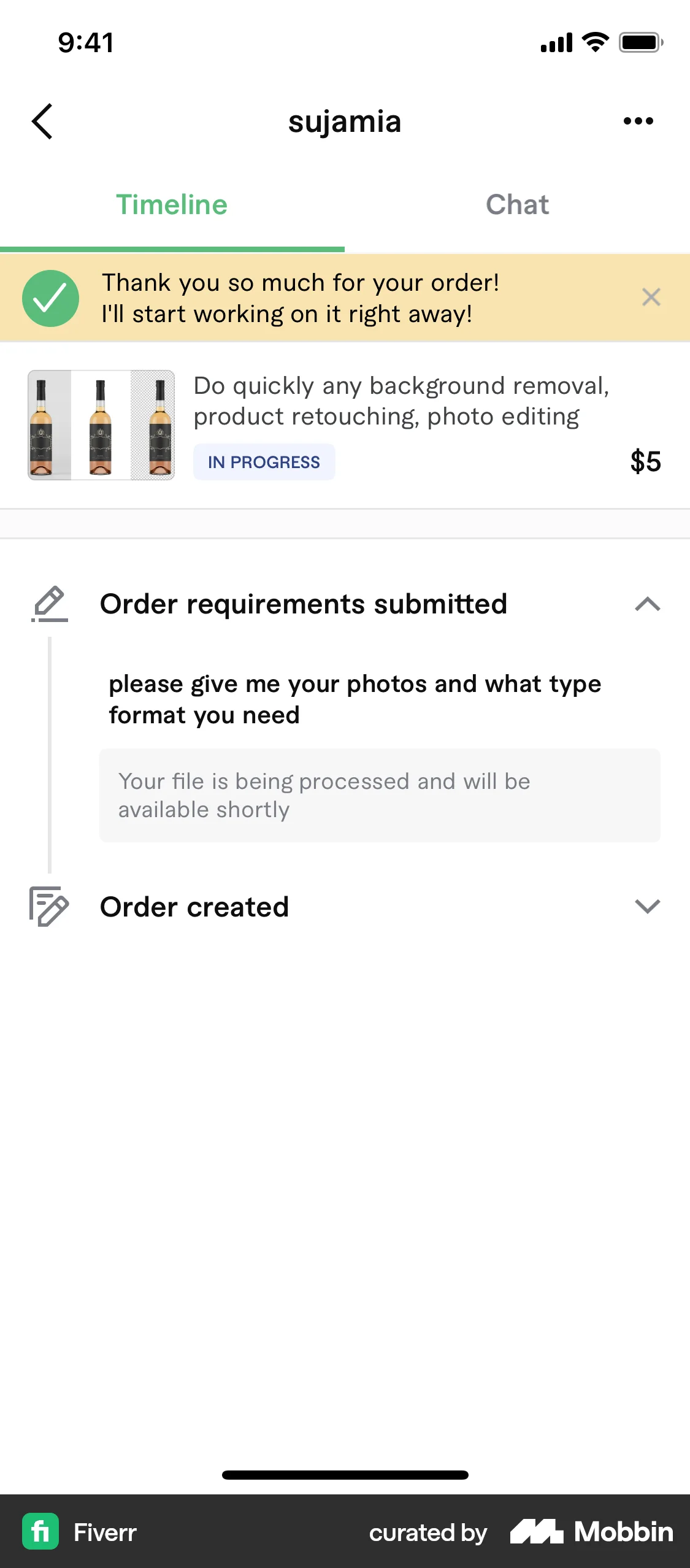Screen dimensions: 690x1568
Task: Click the pencil icon beside Order requirements submitted
Action: coord(49,604)
